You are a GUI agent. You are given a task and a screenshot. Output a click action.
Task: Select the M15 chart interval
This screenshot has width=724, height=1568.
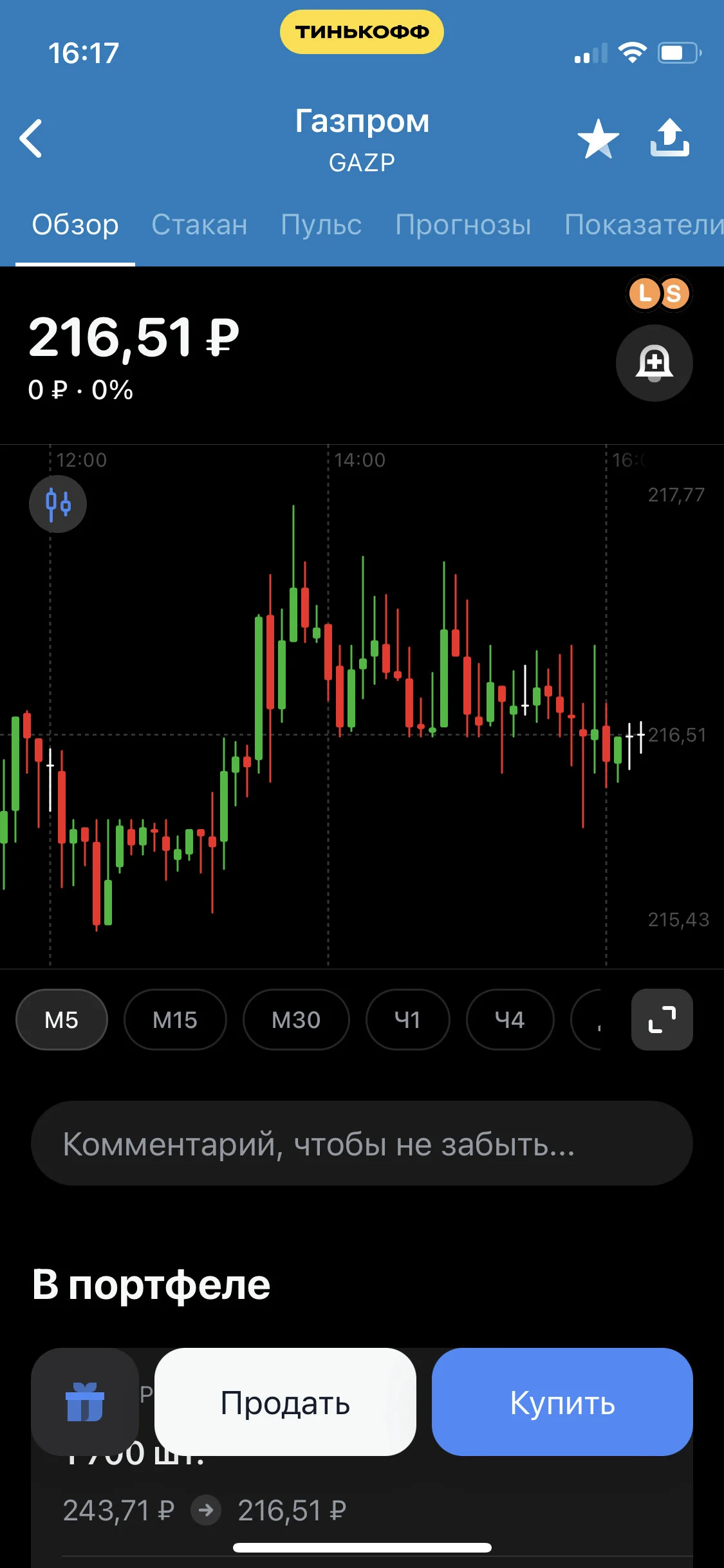[x=175, y=1020]
